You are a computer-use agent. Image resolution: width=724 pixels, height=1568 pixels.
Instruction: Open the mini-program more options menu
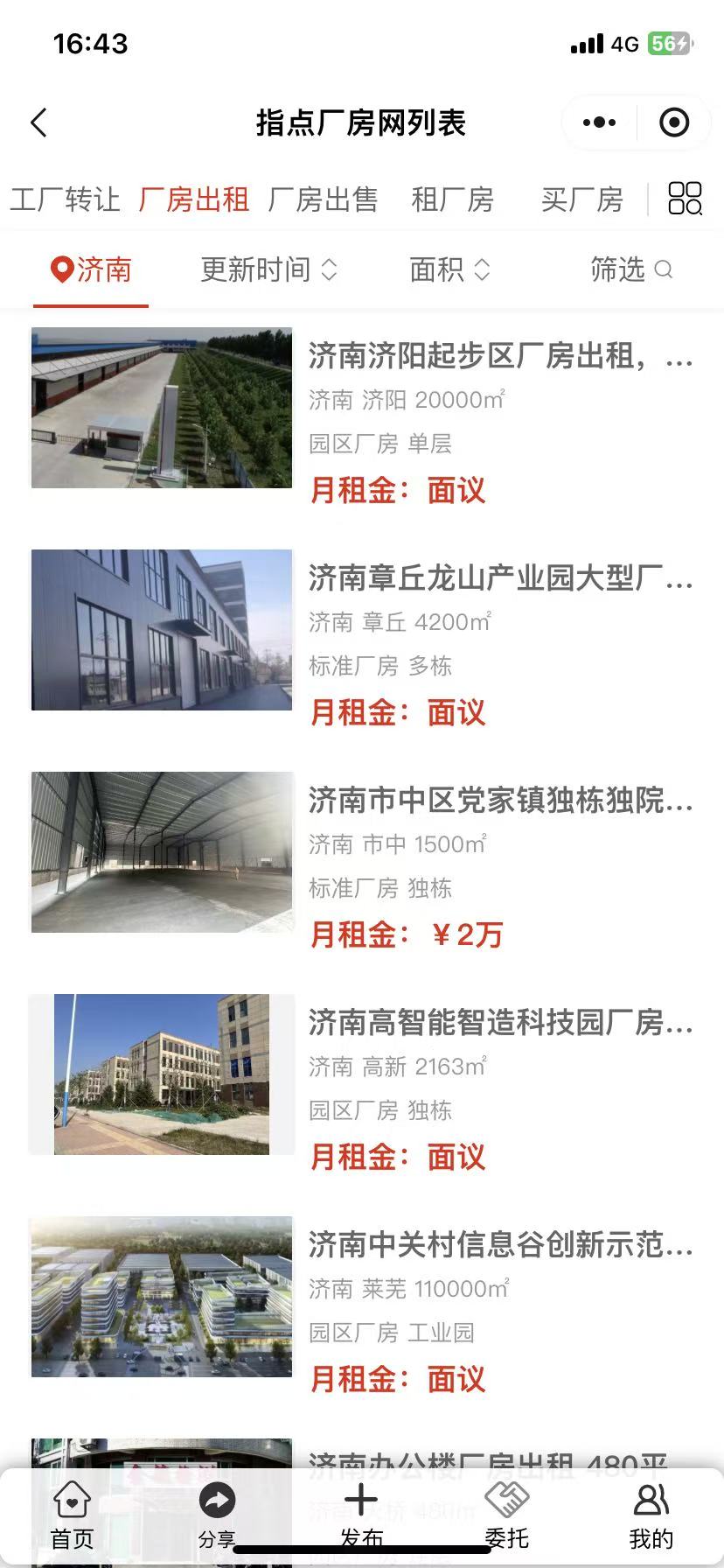point(599,122)
